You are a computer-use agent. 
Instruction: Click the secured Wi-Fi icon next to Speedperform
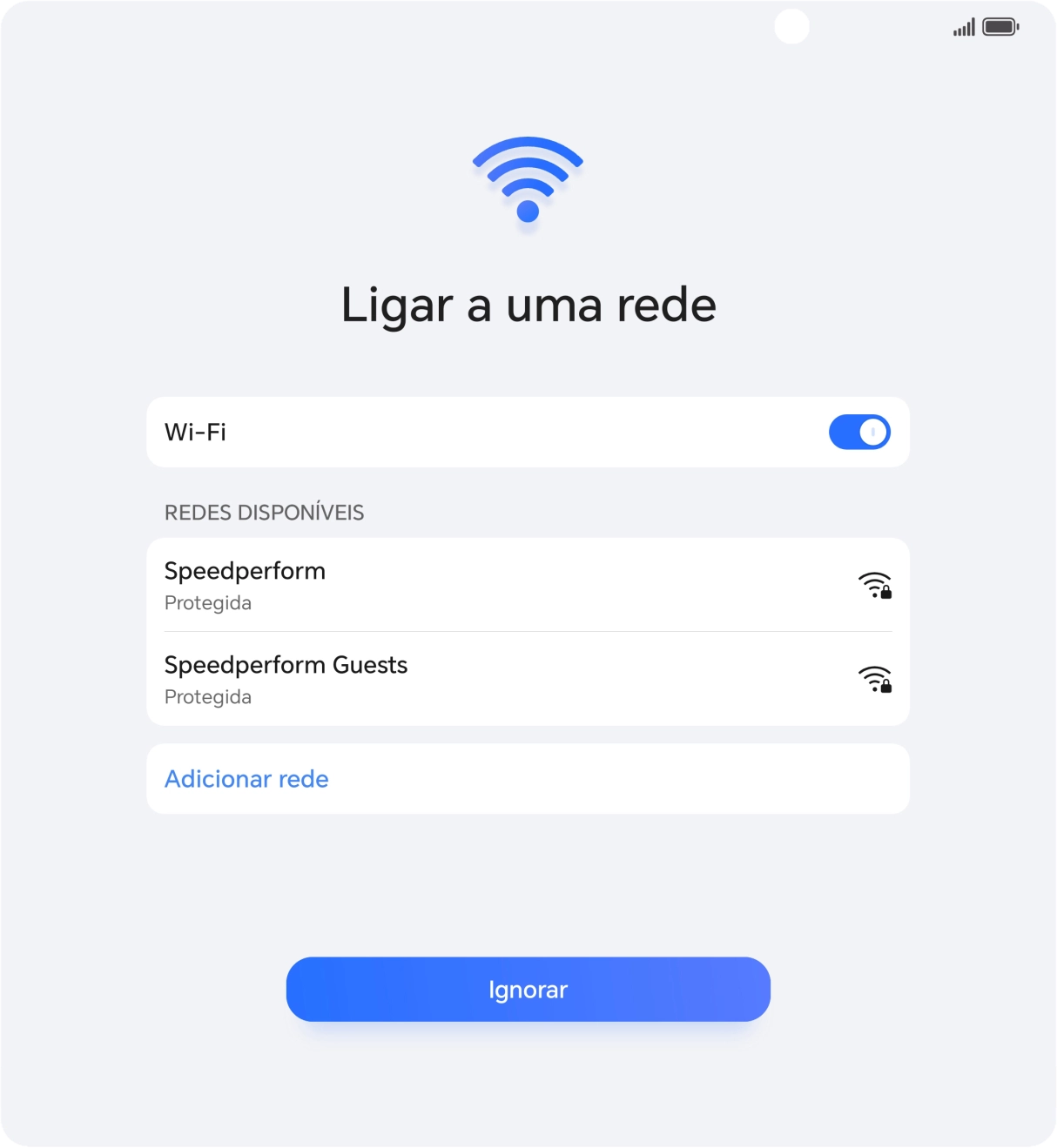tap(875, 585)
